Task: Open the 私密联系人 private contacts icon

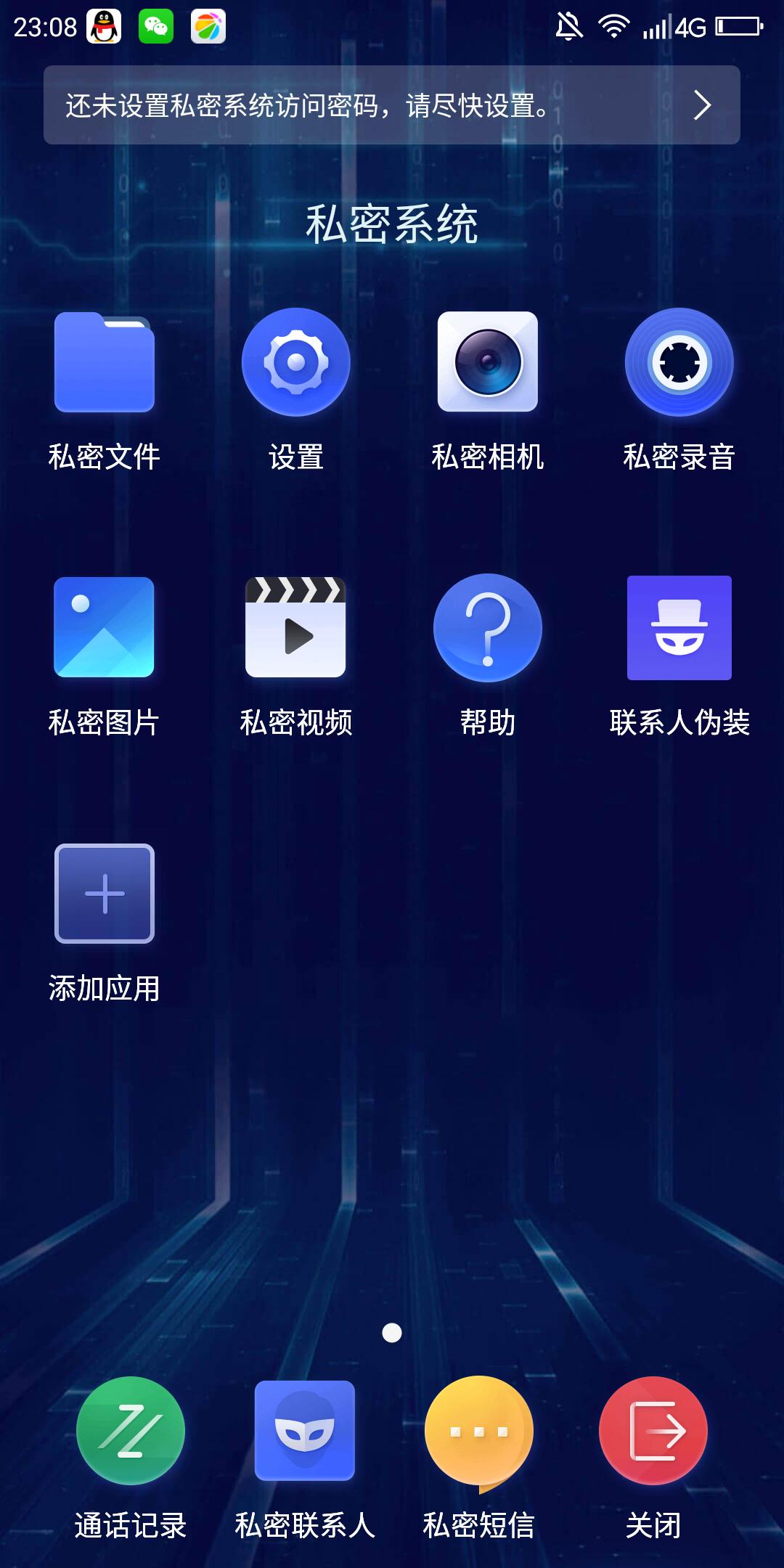Action: (x=303, y=1430)
